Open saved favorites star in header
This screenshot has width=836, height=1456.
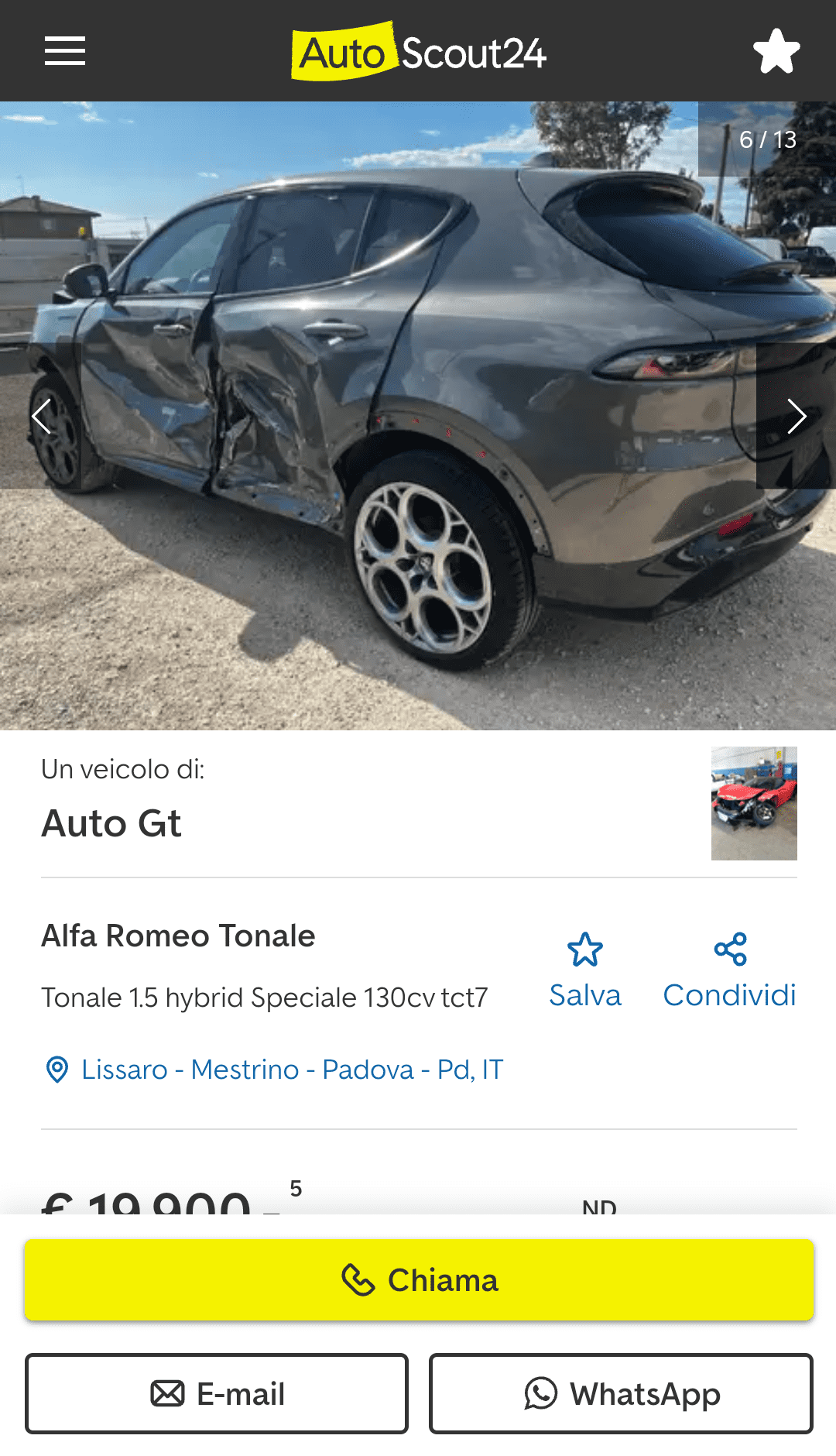click(x=776, y=52)
